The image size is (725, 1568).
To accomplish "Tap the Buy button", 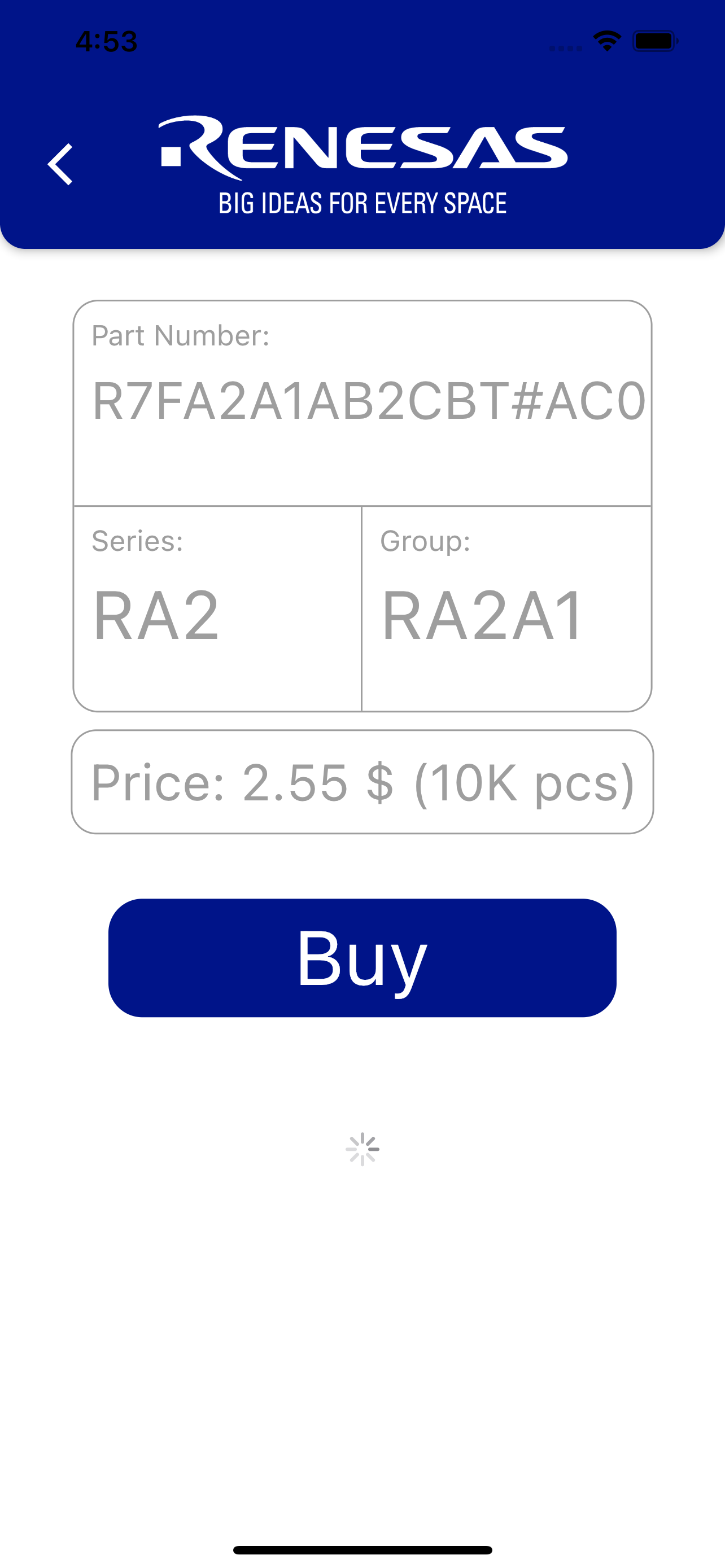I will pyautogui.click(x=362, y=957).
